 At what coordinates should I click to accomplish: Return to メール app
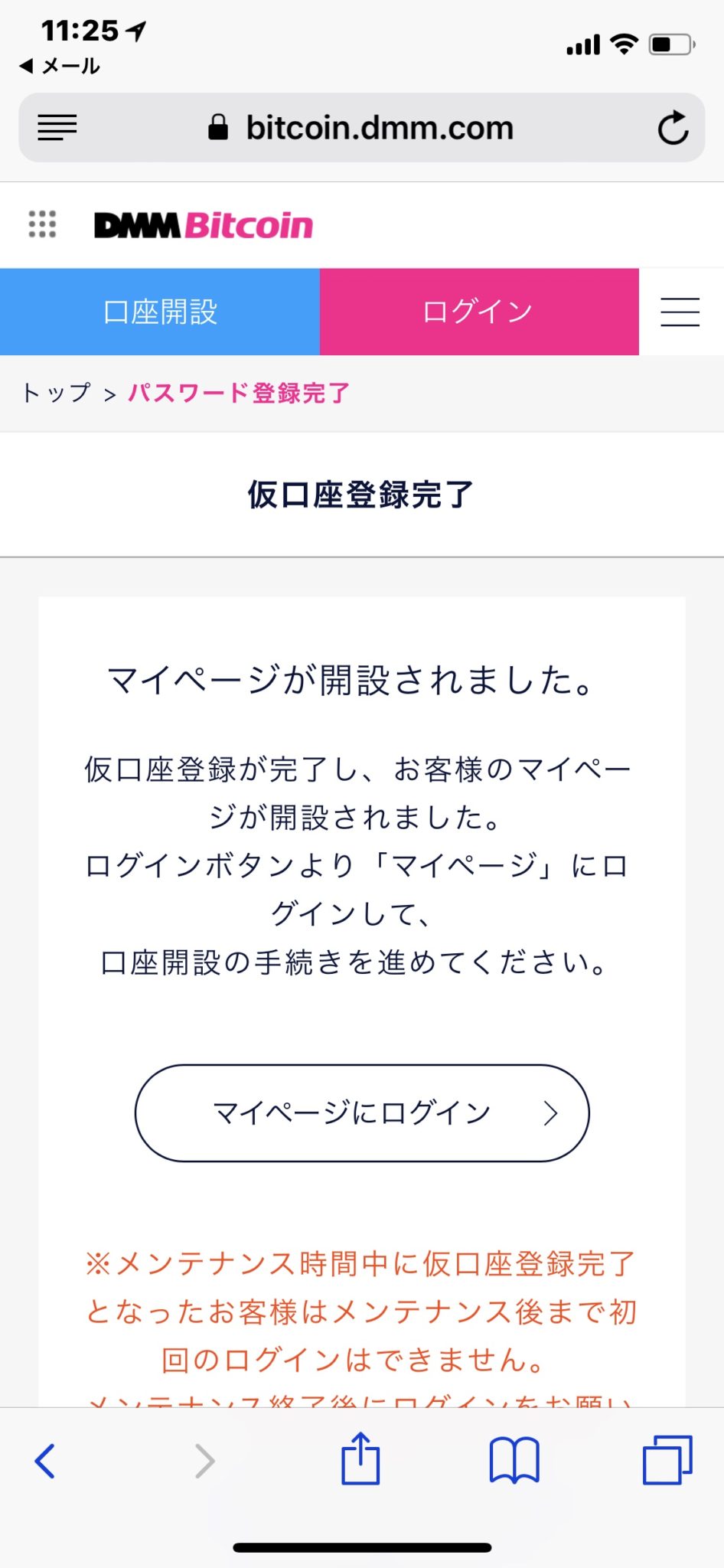tap(60, 67)
